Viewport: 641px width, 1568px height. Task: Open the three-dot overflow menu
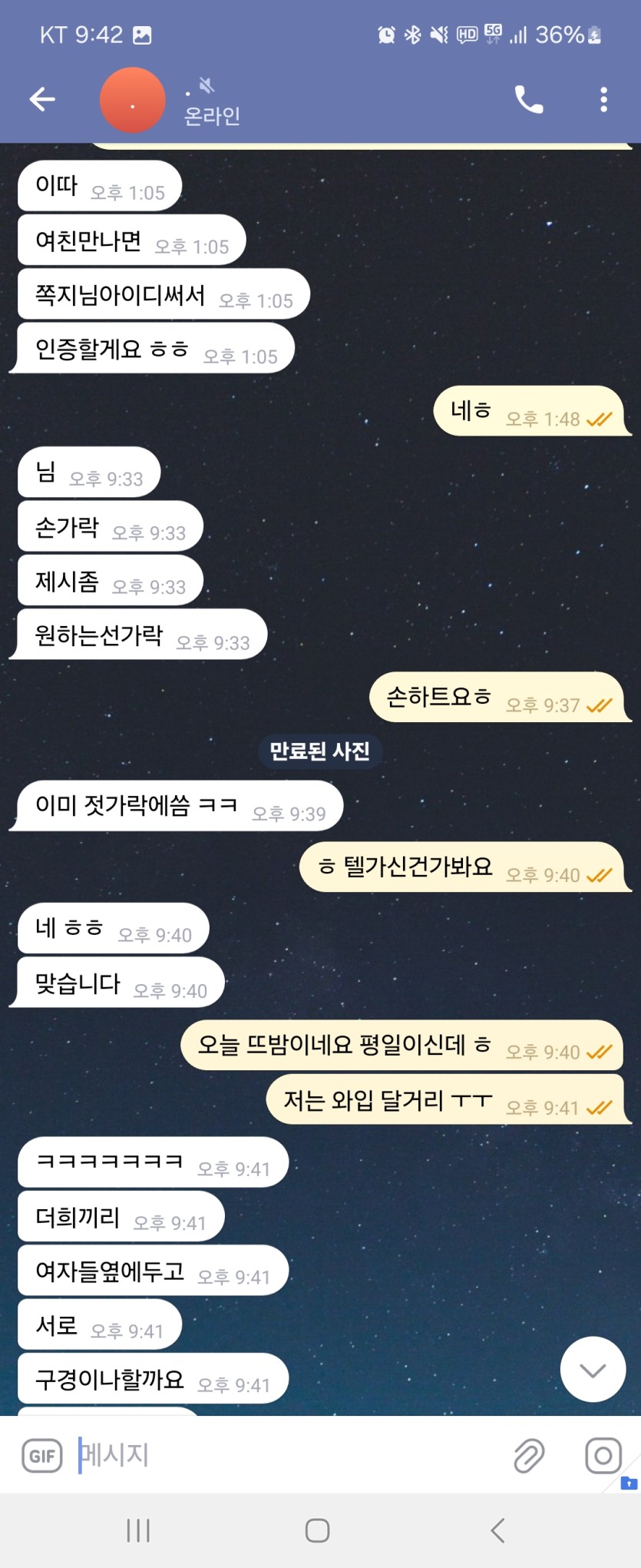pyautogui.click(x=603, y=100)
